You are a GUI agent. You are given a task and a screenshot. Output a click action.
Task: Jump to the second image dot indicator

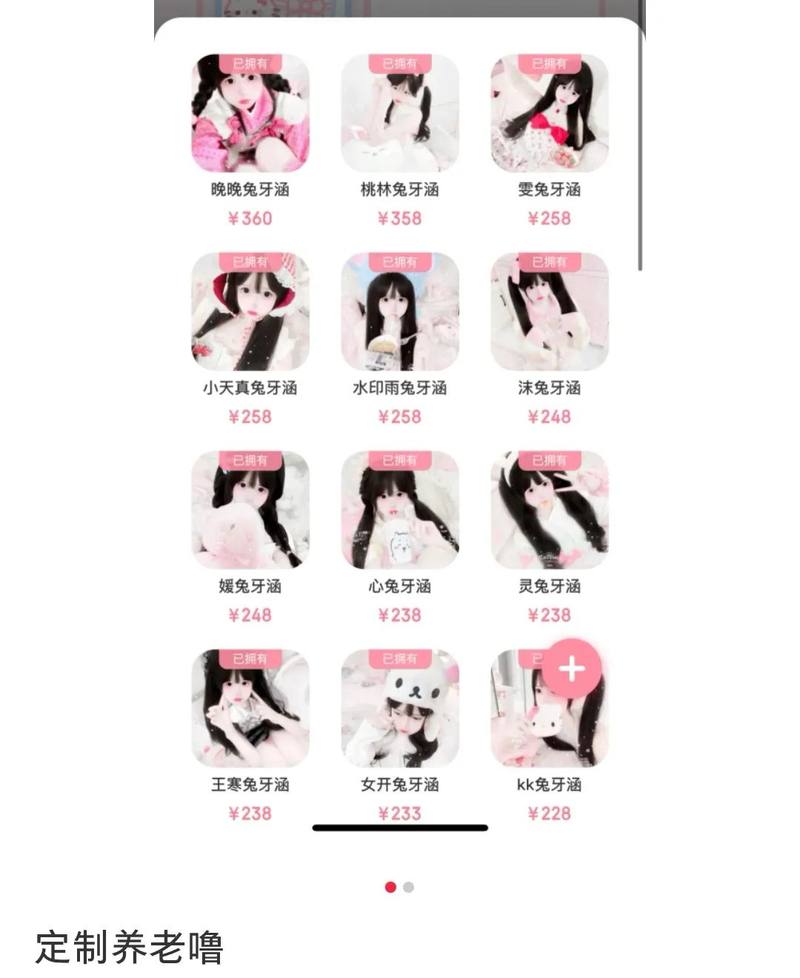(x=409, y=887)
